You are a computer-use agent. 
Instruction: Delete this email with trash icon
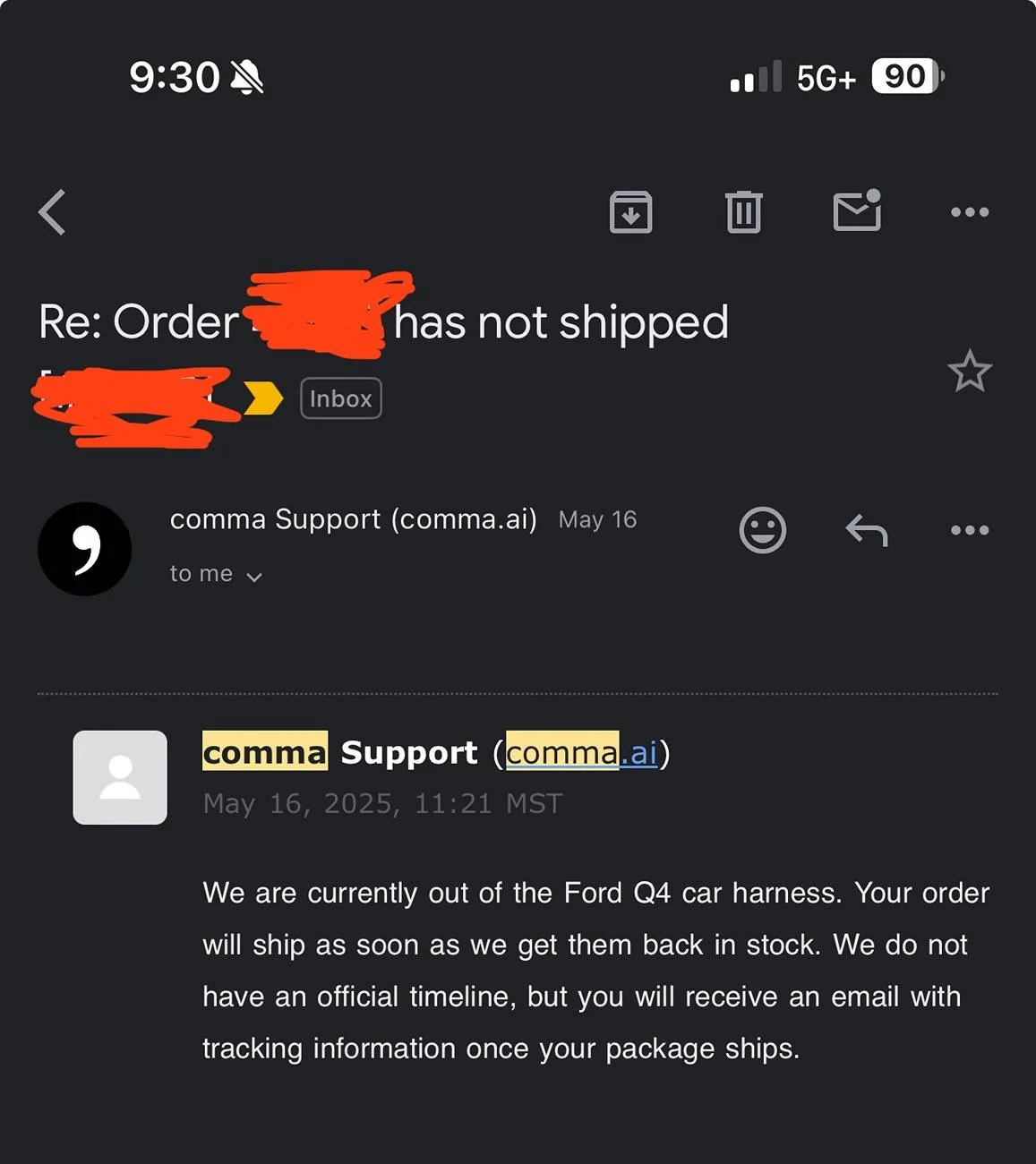[743, 212]
